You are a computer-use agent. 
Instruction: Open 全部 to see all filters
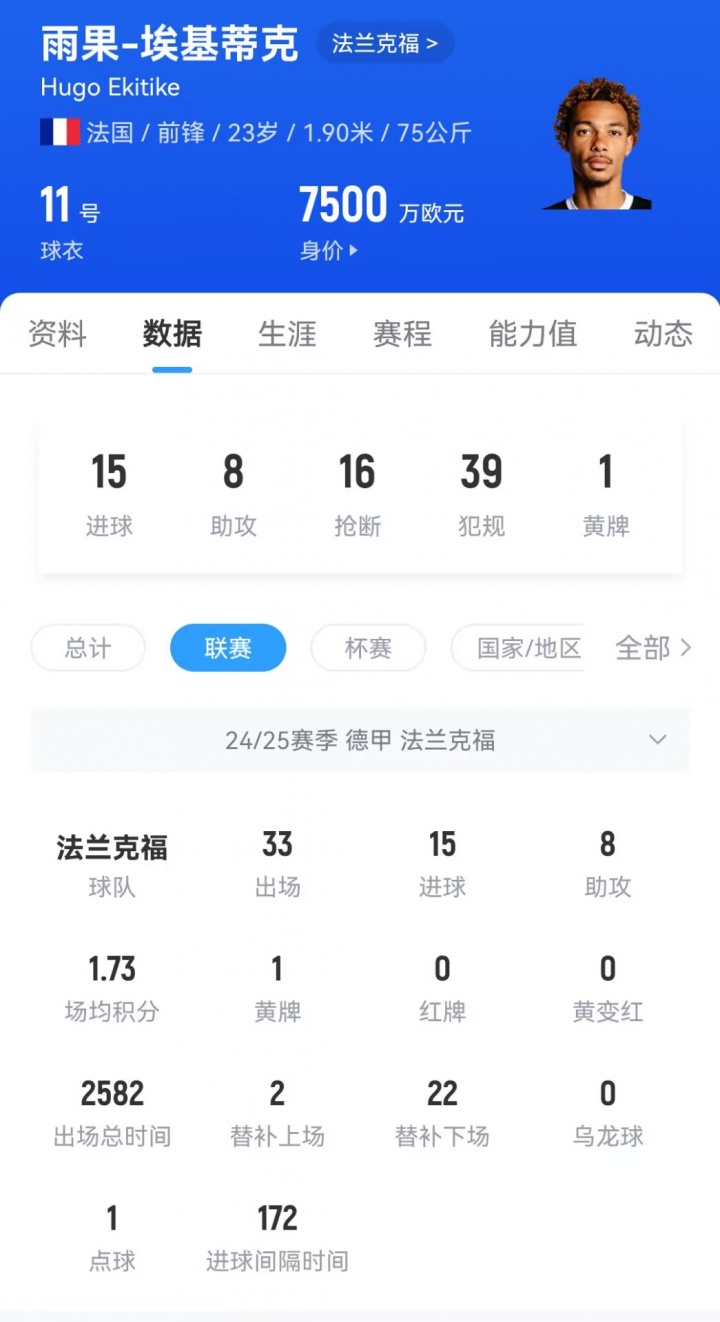(652, 648)
